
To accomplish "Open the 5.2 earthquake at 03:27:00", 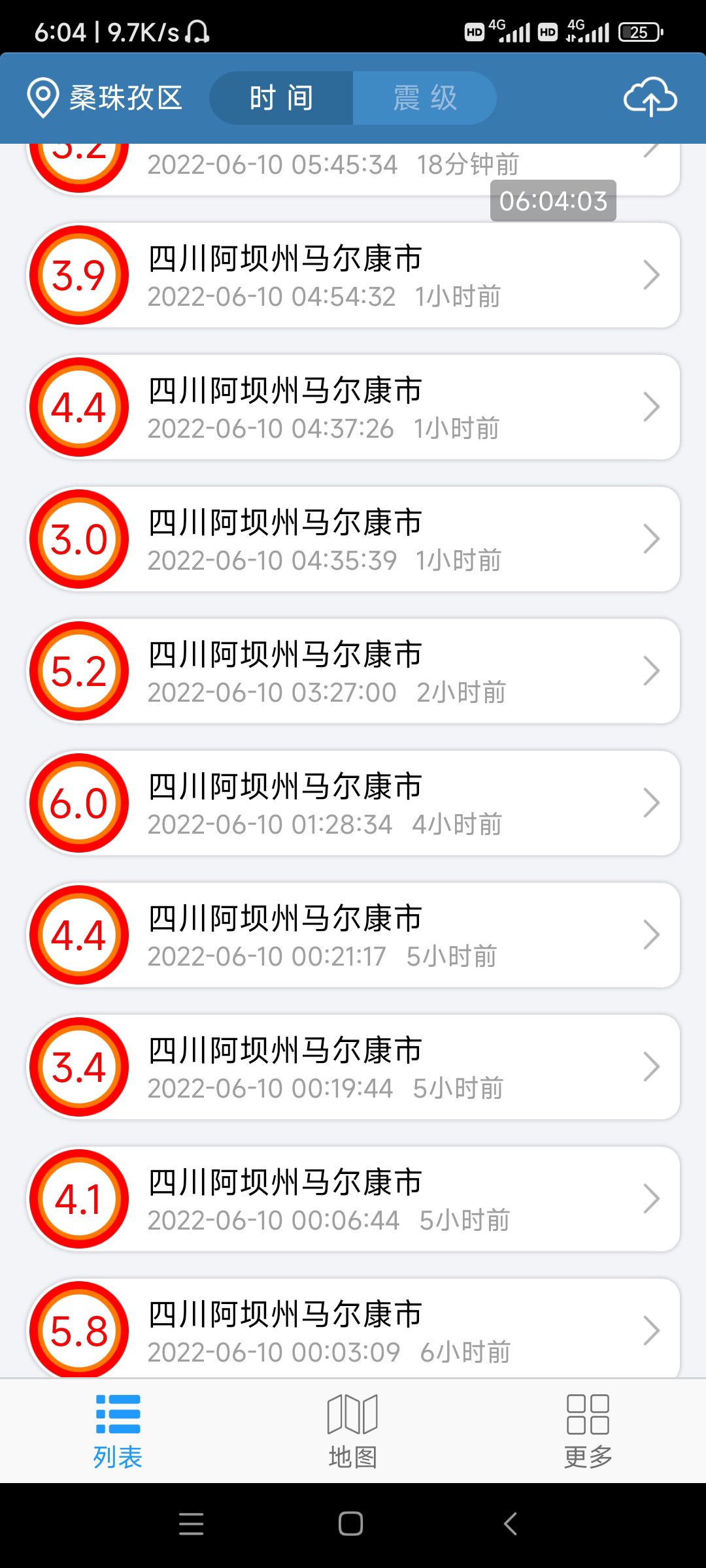I will coord(354,671).
